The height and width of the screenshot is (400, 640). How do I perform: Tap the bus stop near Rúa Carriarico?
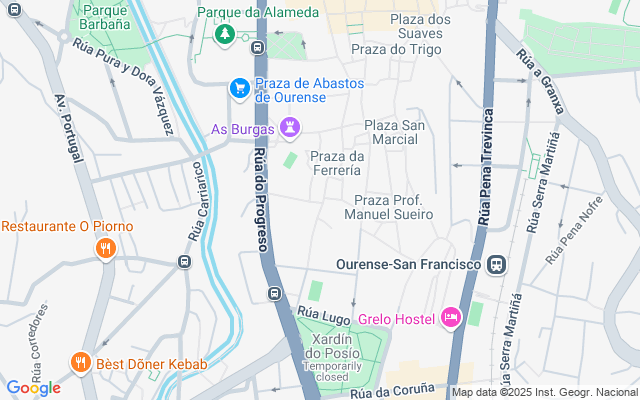[x=184, y=262]
